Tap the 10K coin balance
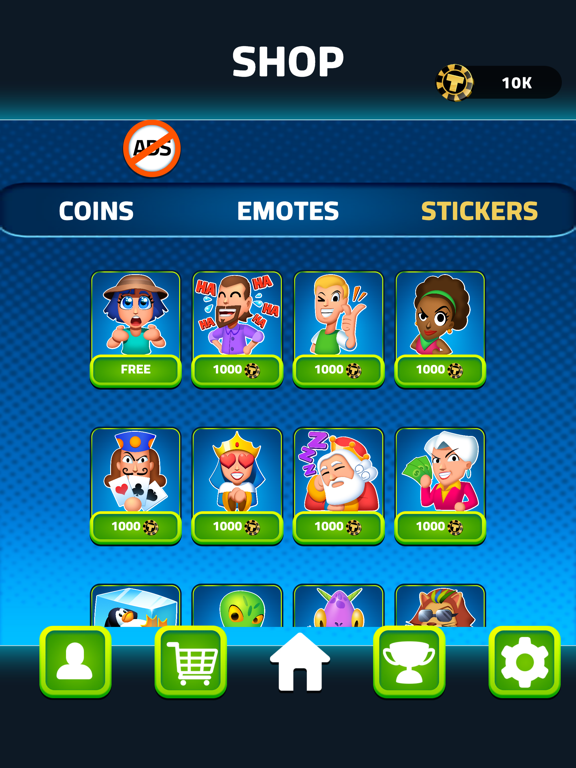Image resolution: width=576 pixels, height=768 pixels. click(x=499, y=83)
